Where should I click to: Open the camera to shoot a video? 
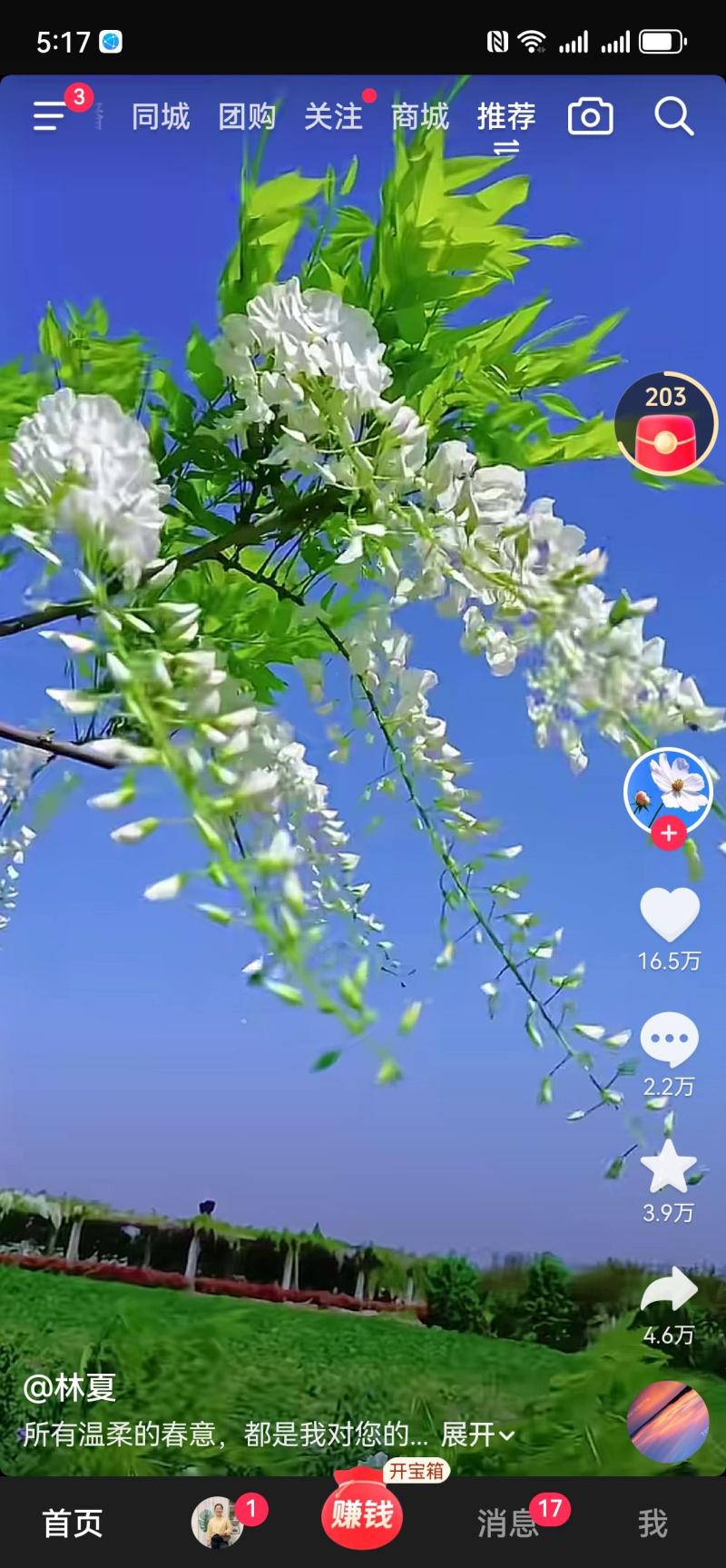point(591,116)
